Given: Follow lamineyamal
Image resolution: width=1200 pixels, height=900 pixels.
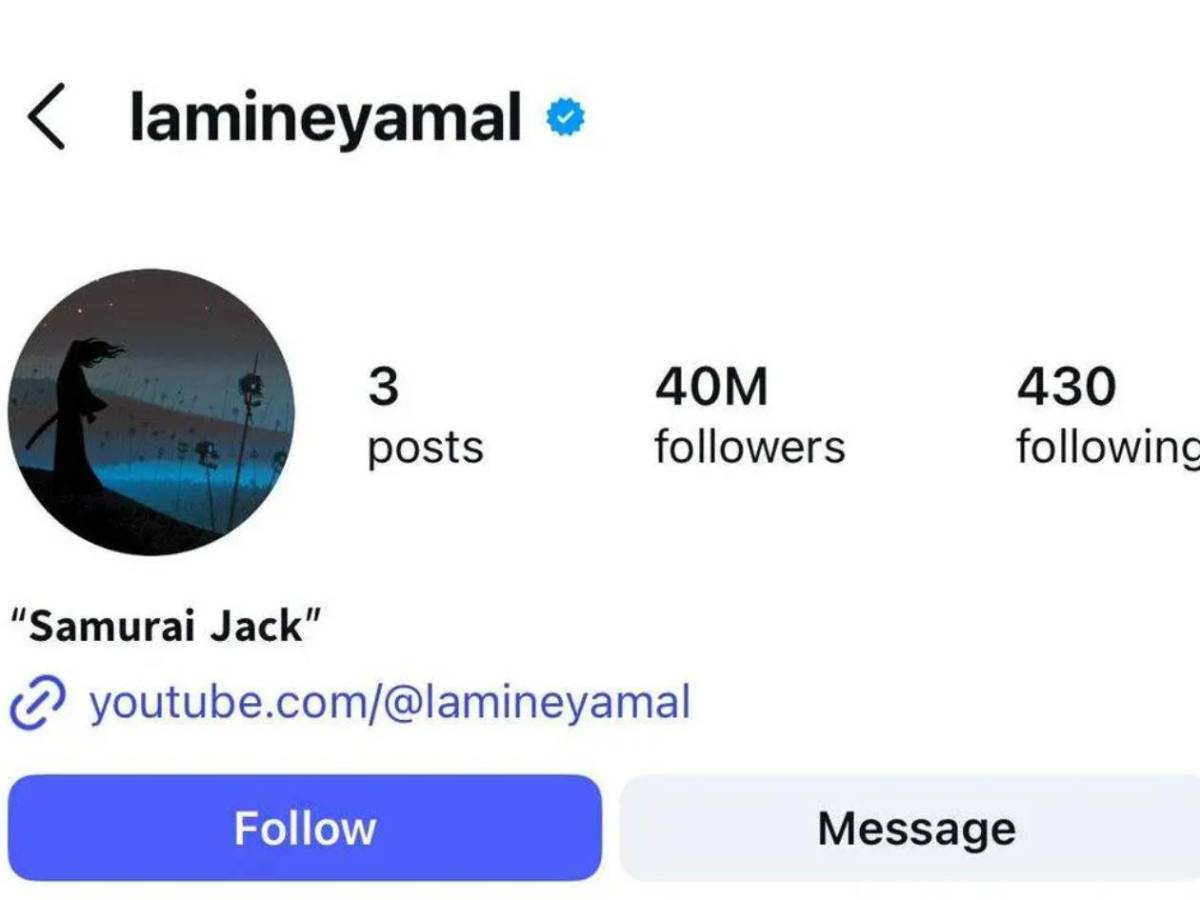Looking at the screenshot, I should click(x=305, y=828).
